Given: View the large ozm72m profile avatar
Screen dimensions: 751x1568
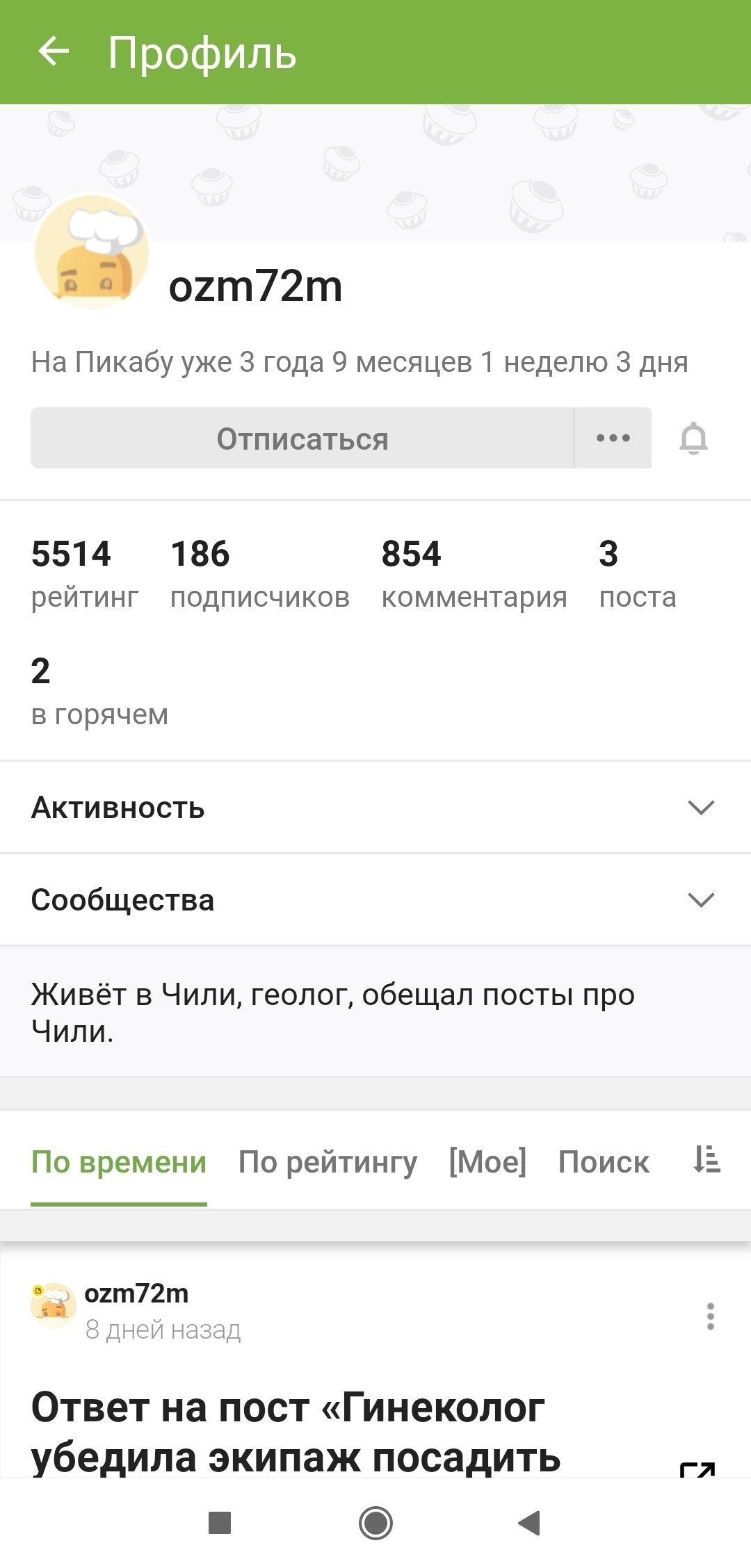Looking at the screenshot, I should [92, 252].
